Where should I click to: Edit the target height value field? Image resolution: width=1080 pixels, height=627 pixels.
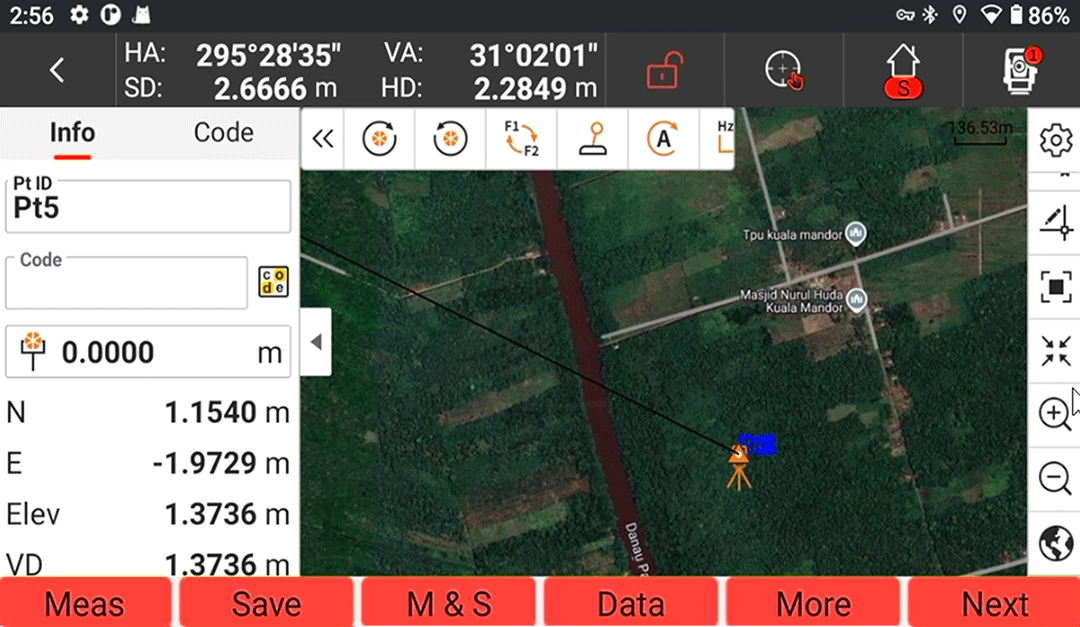148,352
